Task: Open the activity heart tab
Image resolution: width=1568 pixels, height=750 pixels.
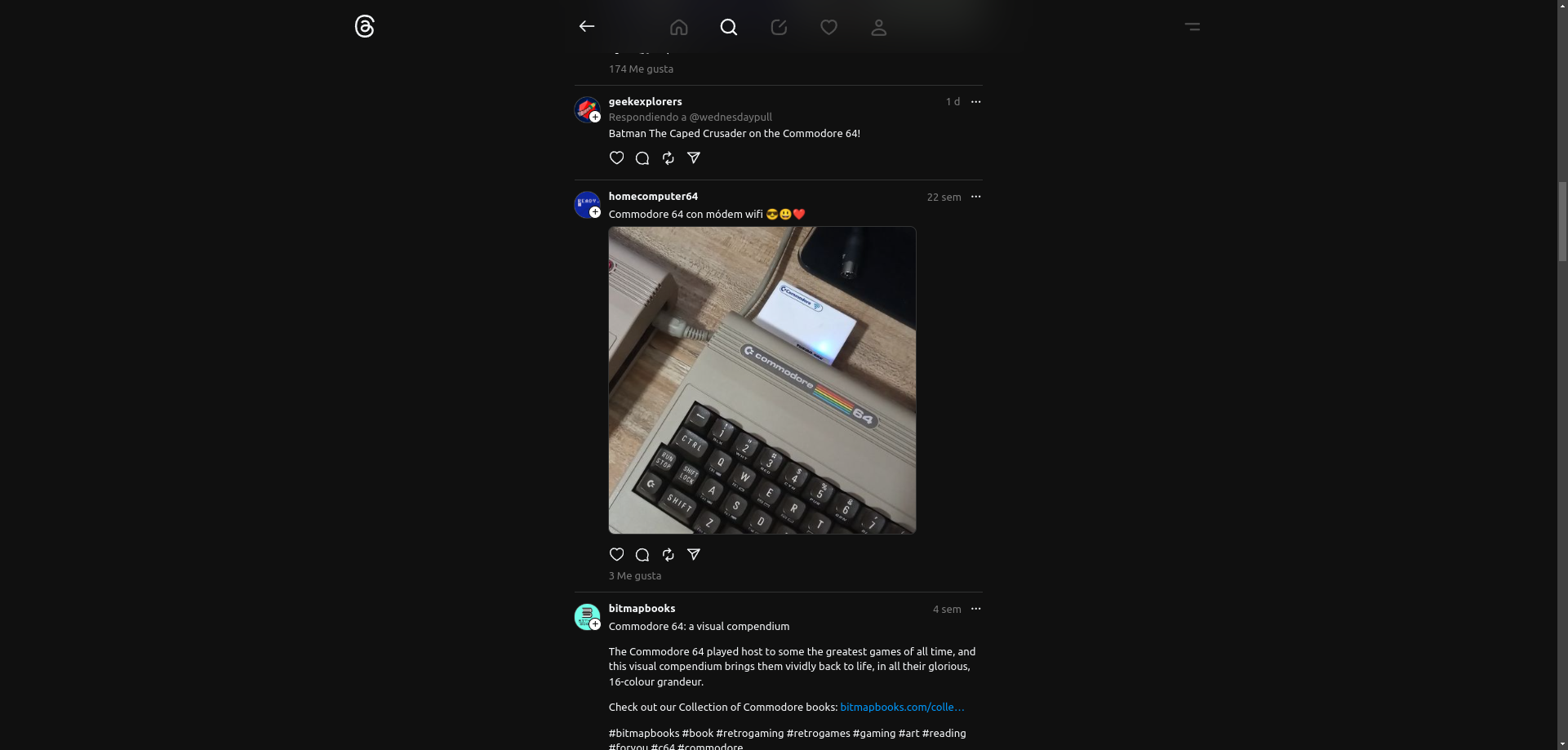Action: click(828, 28)
